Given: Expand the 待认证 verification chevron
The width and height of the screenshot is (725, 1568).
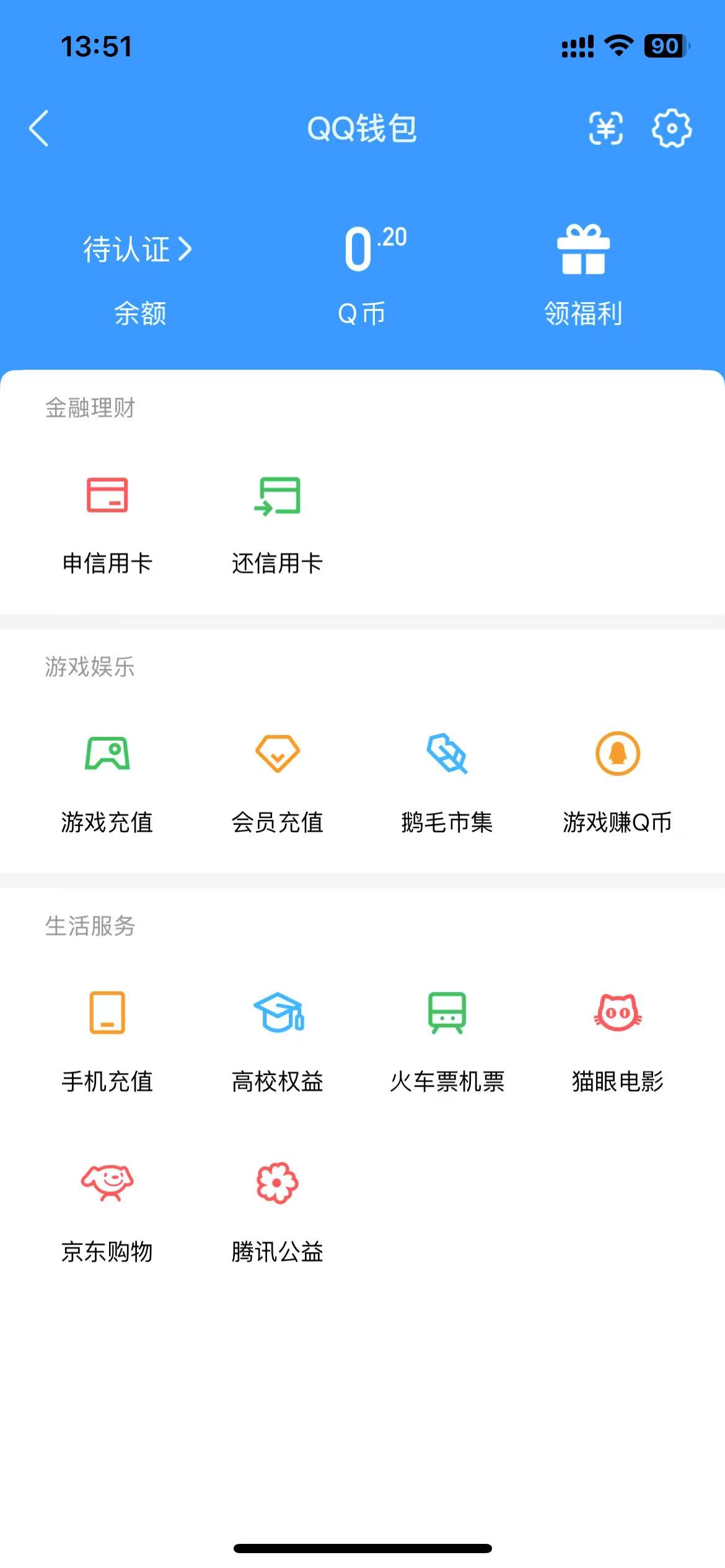Looking at the screenshot, I should point(186,250).
